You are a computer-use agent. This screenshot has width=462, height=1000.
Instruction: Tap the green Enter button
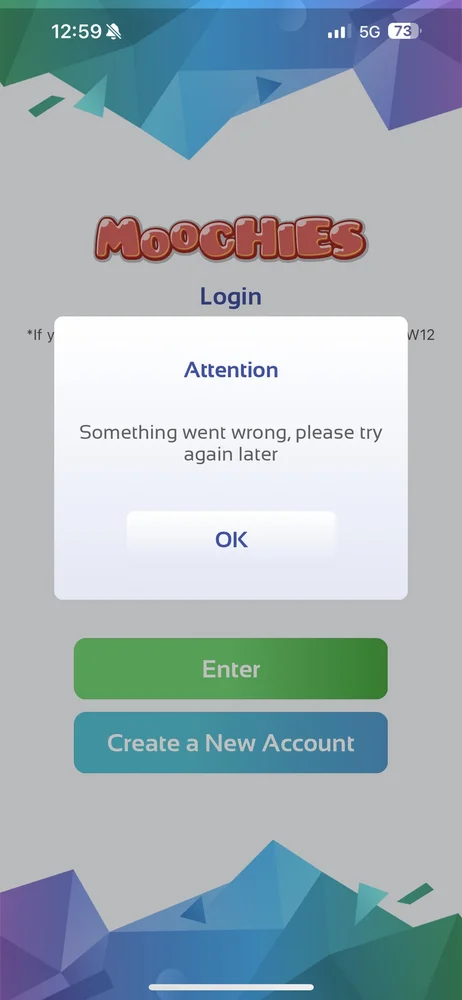tap(231, 669)
